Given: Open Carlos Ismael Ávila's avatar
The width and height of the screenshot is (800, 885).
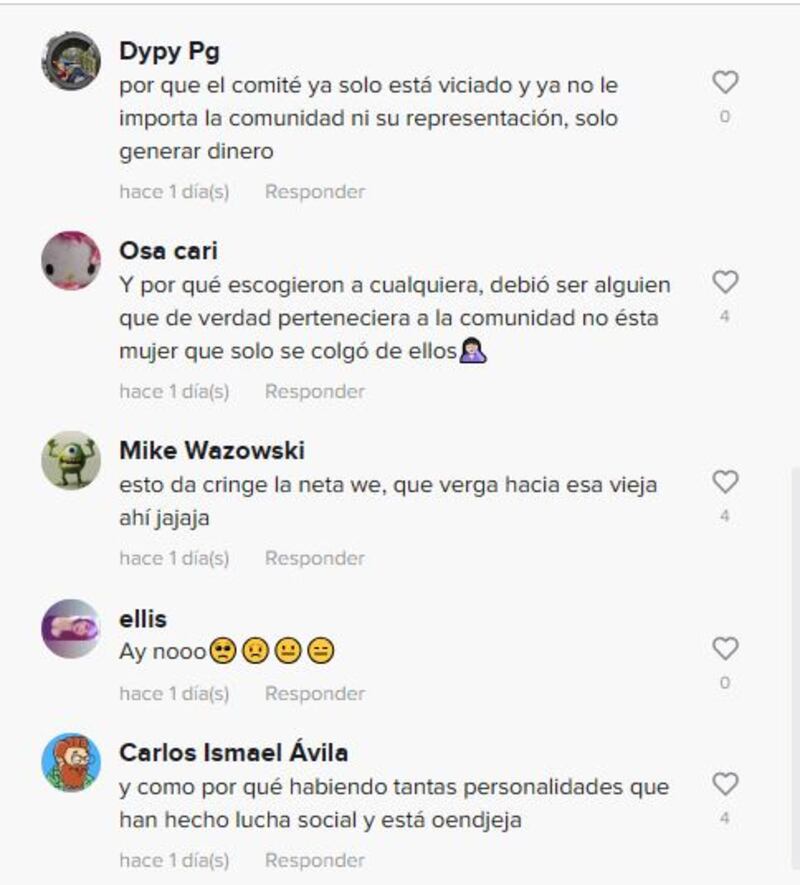Looking at the screenshot, I should pos(71,763).
